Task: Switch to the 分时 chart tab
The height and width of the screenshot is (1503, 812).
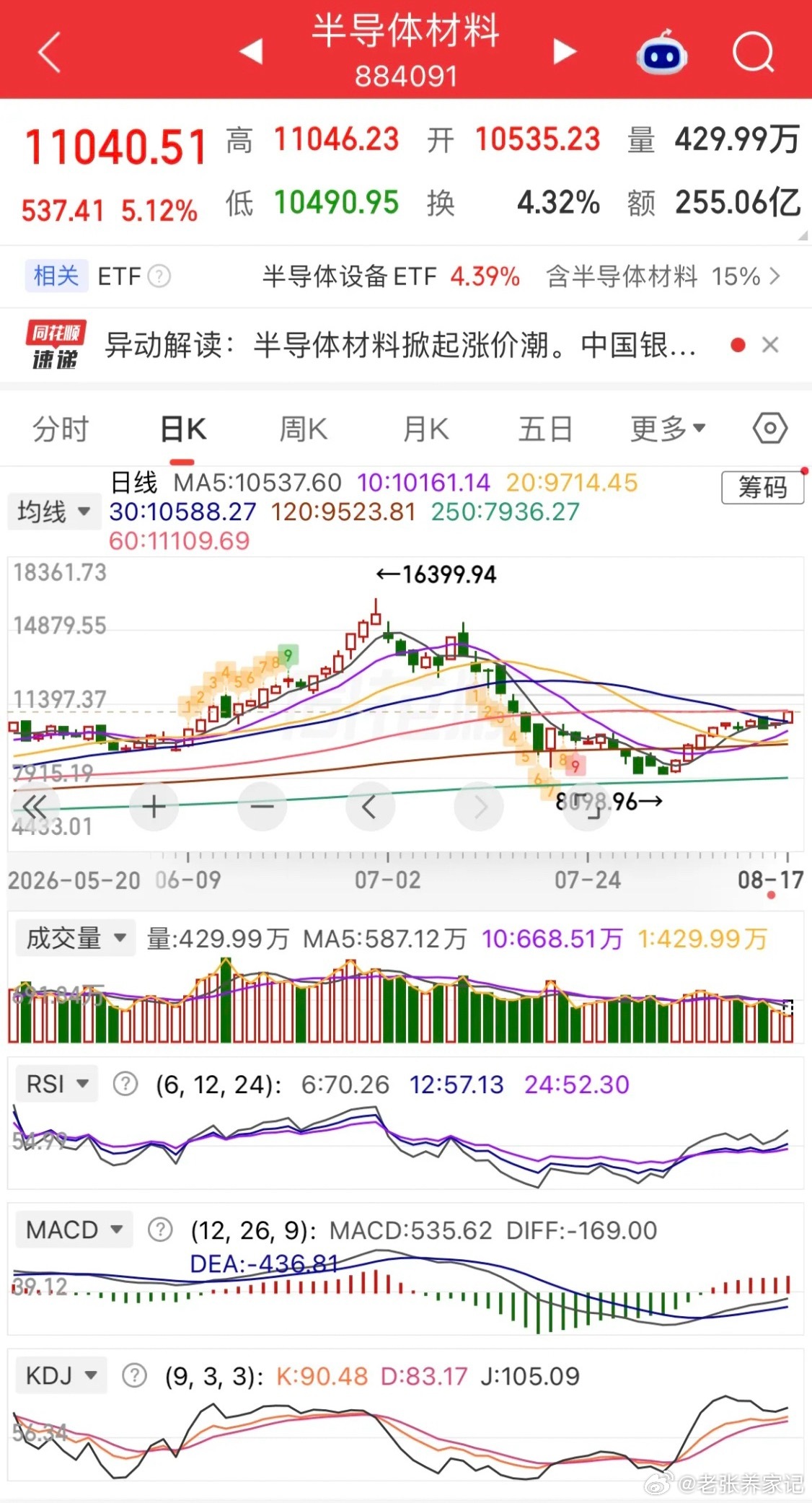Action: [61, 430]
